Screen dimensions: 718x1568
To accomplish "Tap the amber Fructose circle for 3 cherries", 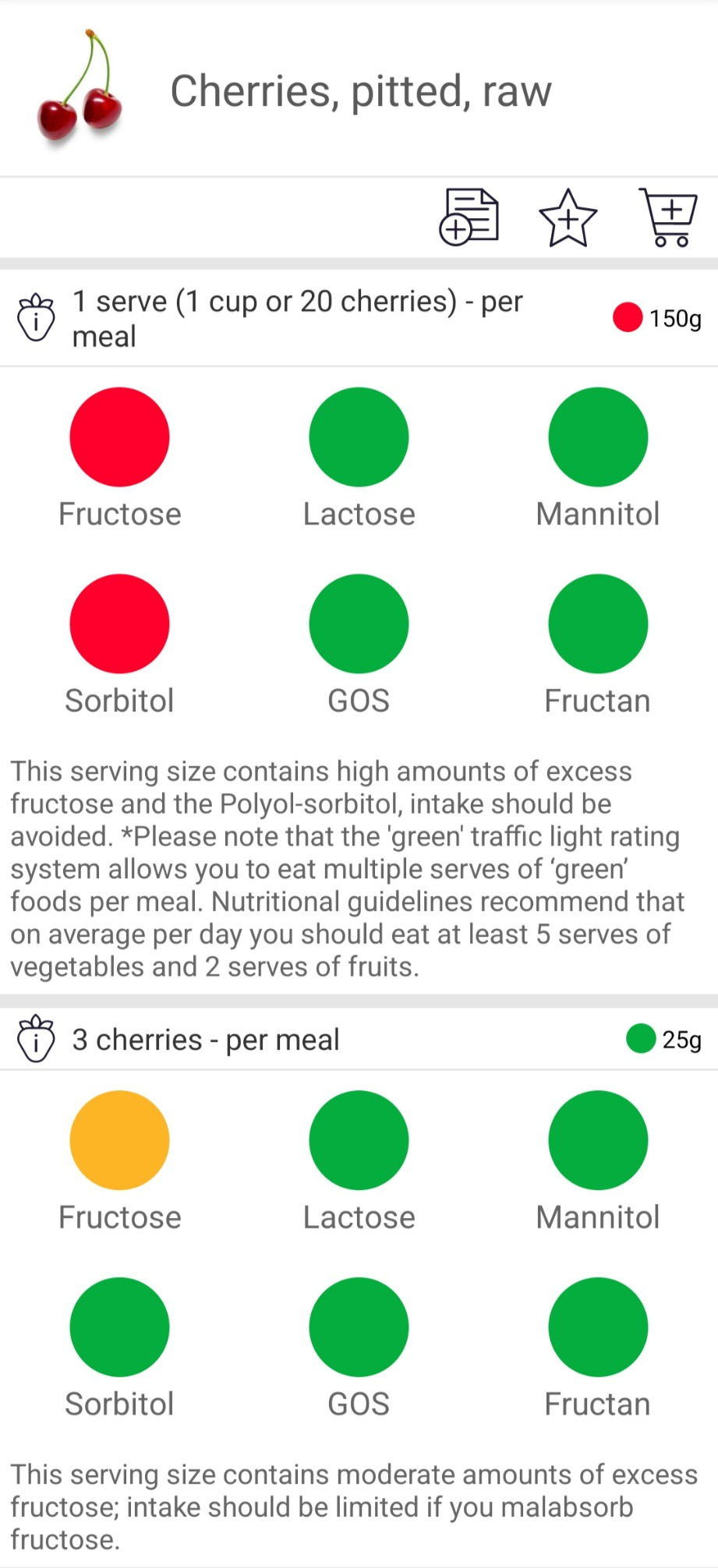I will click(118, 1139).
